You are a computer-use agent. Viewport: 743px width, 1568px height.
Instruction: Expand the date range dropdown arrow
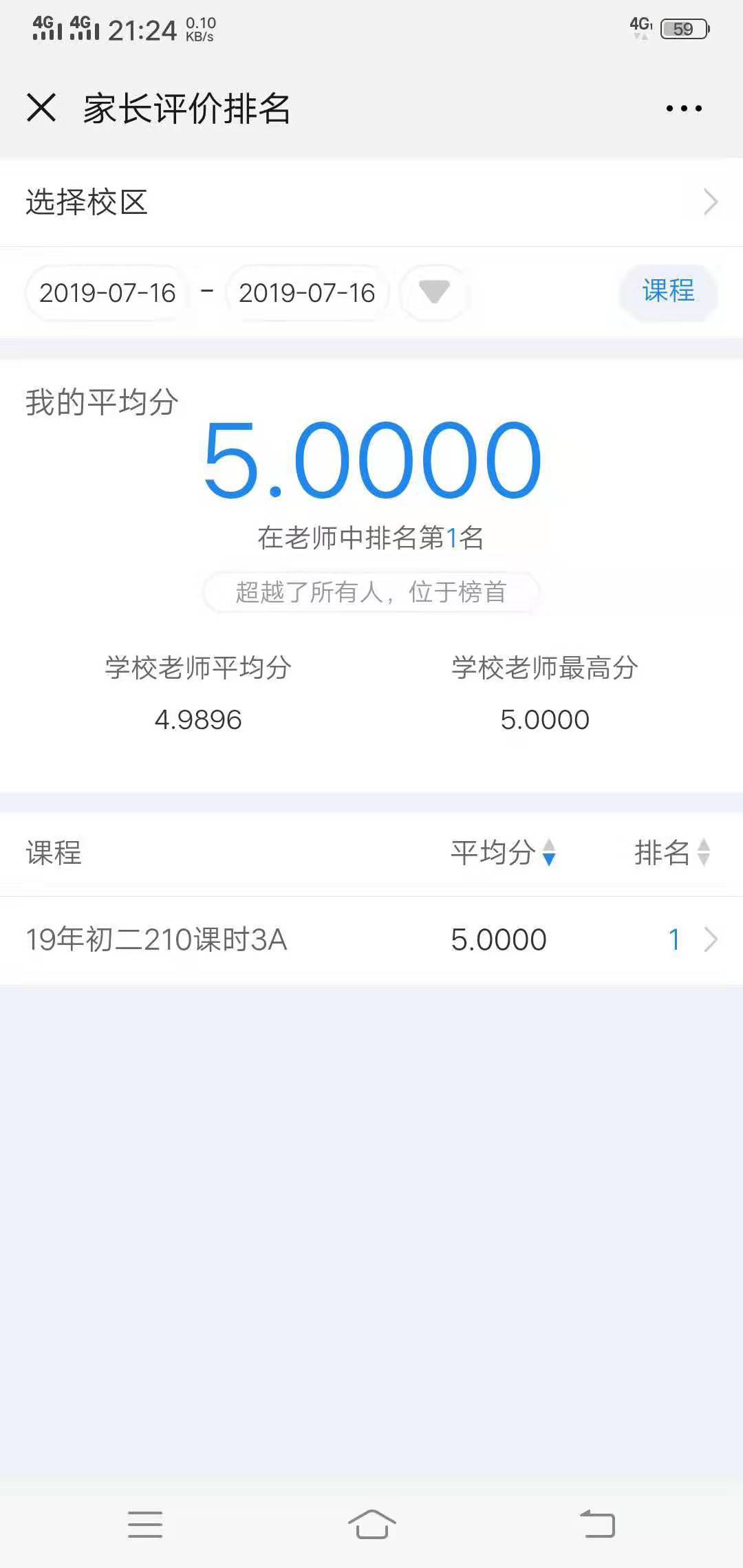[x=434, y=292]
